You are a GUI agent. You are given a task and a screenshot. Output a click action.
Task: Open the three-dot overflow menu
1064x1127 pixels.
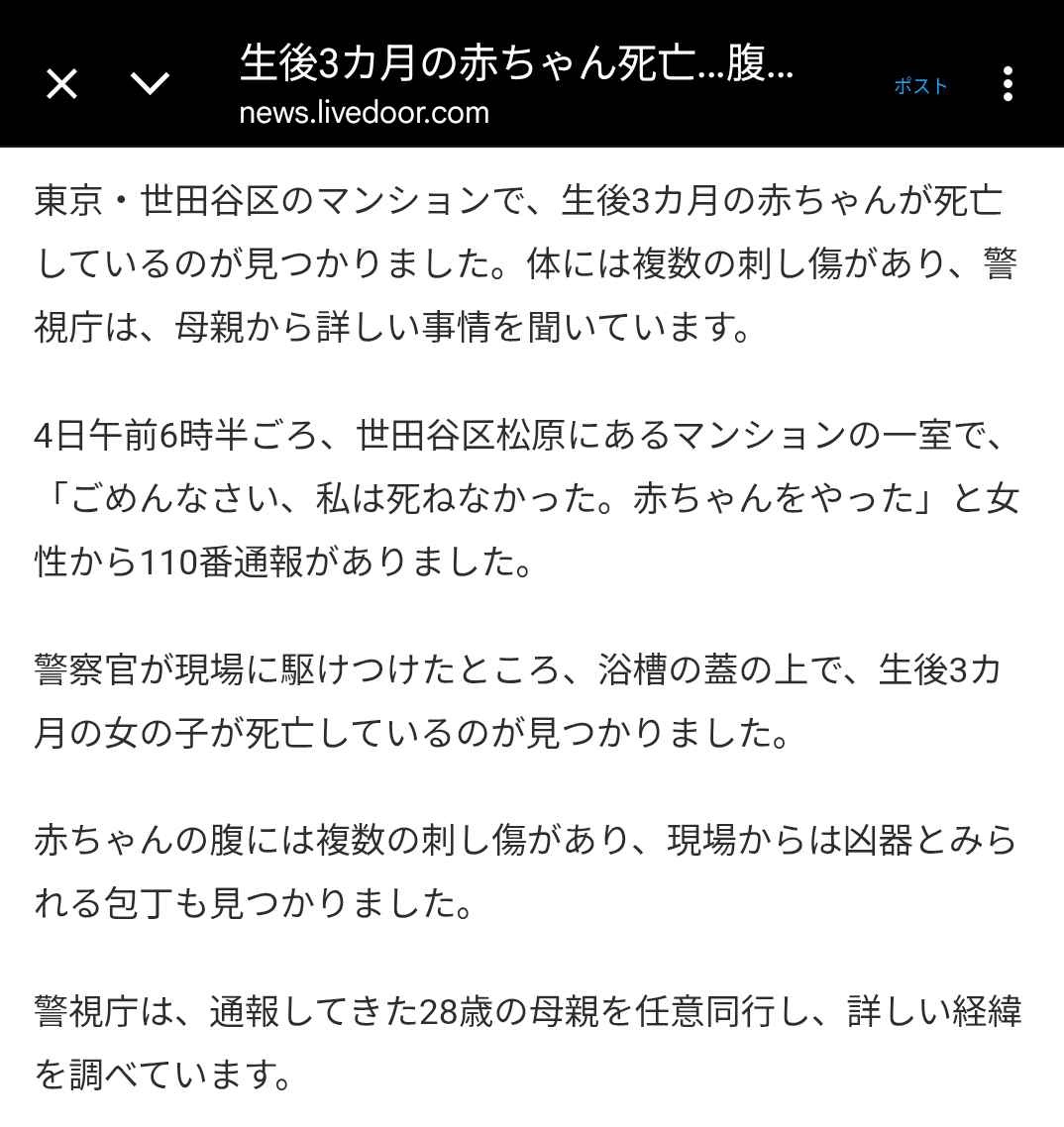pyautogui.click(x=1008, y=85)
